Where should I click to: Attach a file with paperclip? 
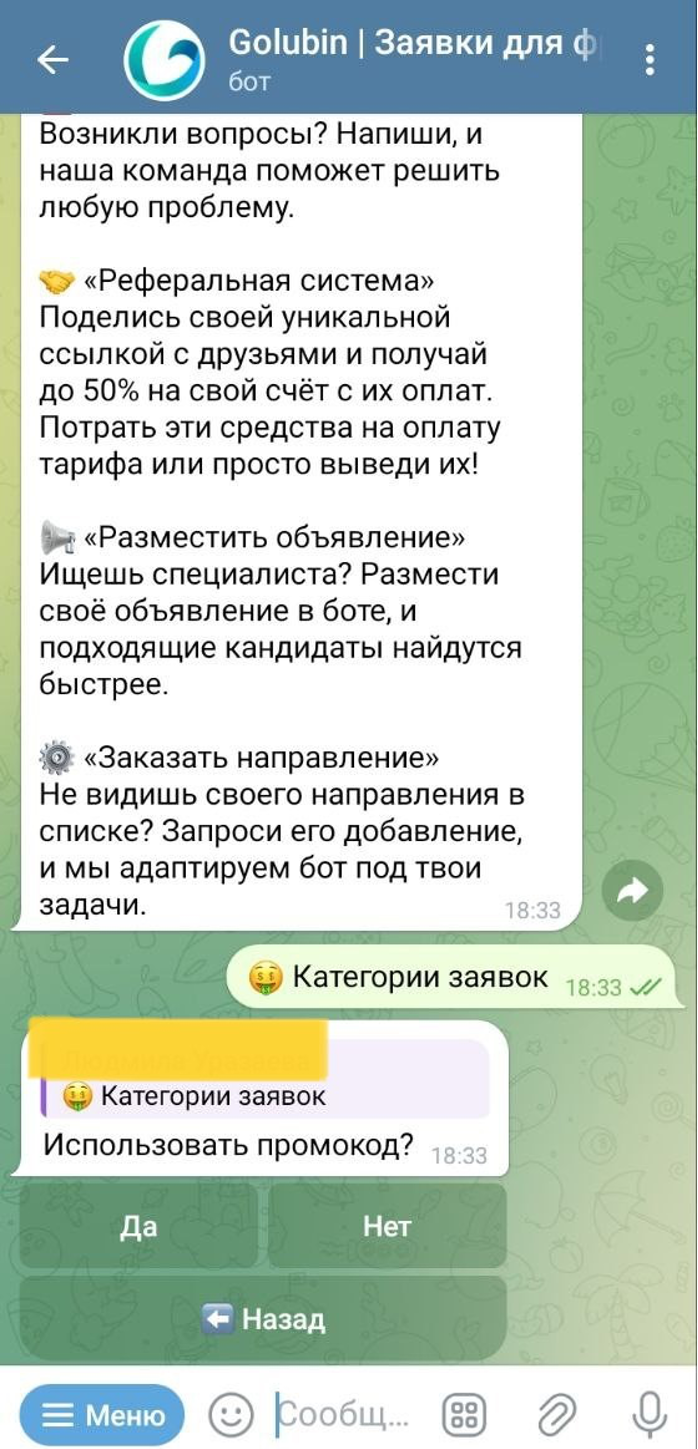(554, 1415)
